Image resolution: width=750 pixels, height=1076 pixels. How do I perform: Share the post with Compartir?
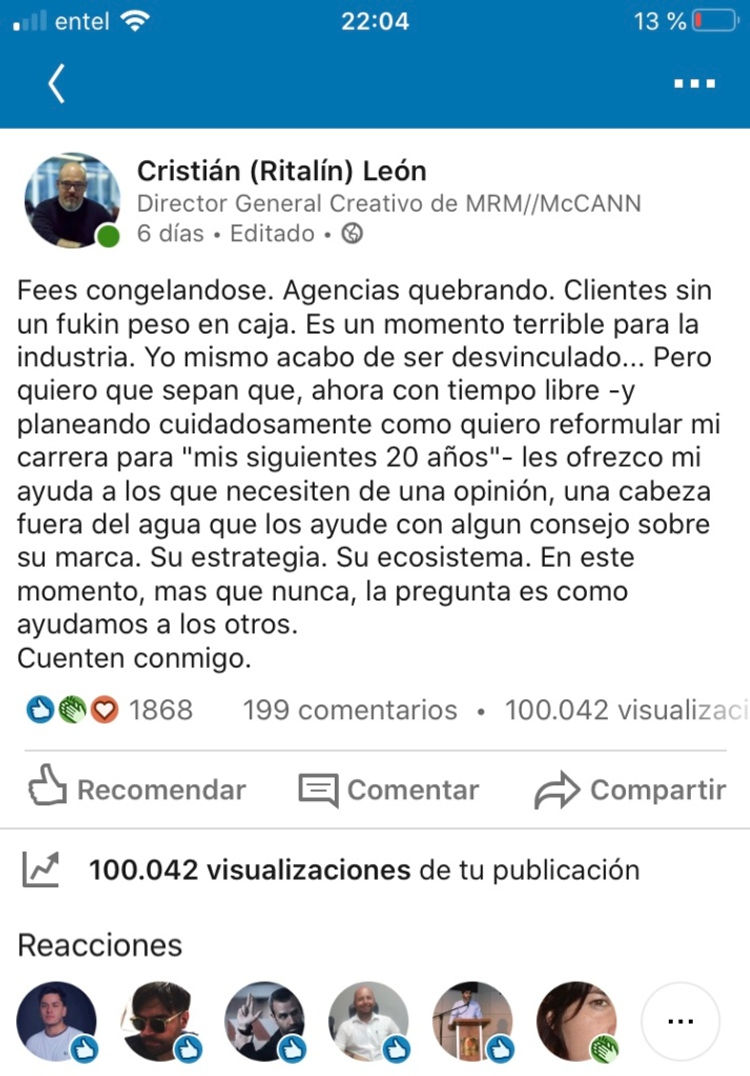(630, 789)
